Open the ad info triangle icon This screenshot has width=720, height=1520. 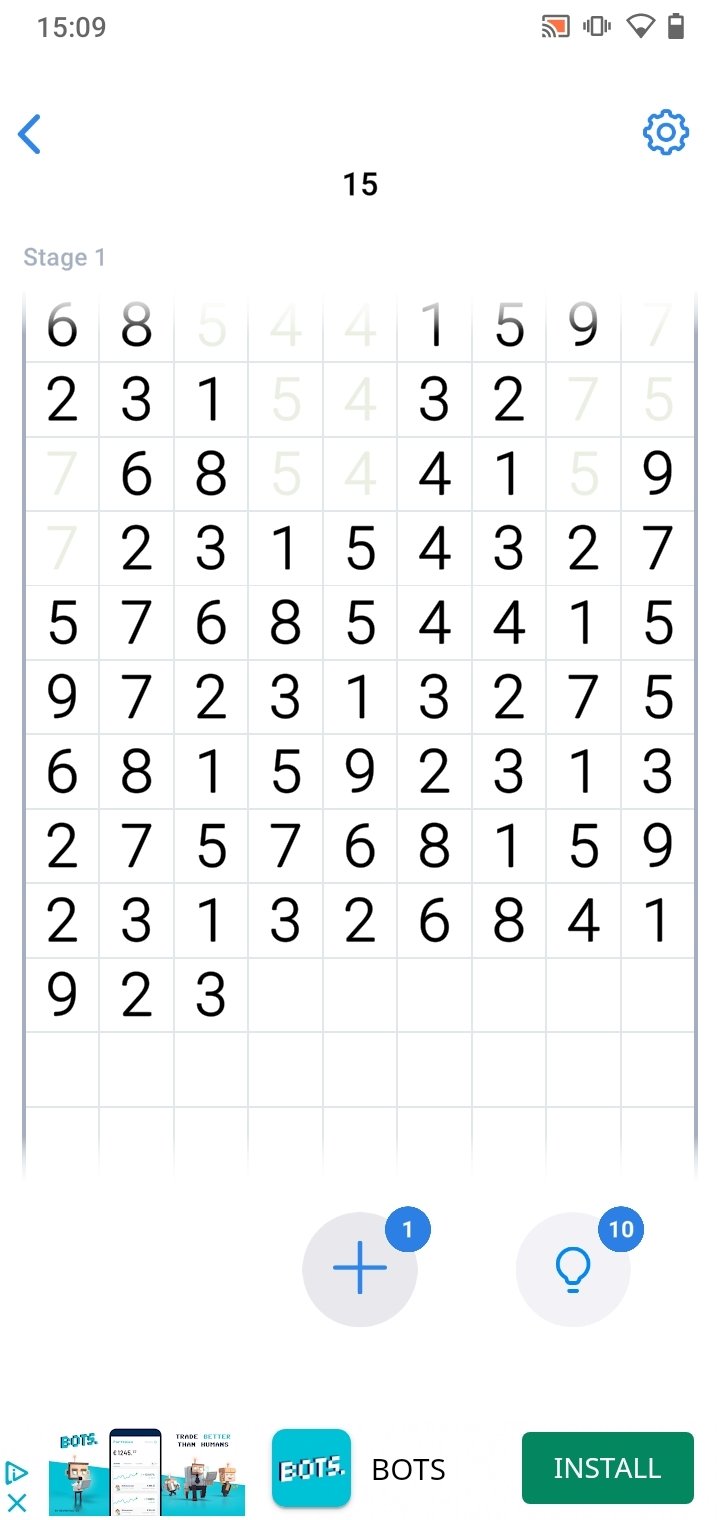[x=16, y=1472]
